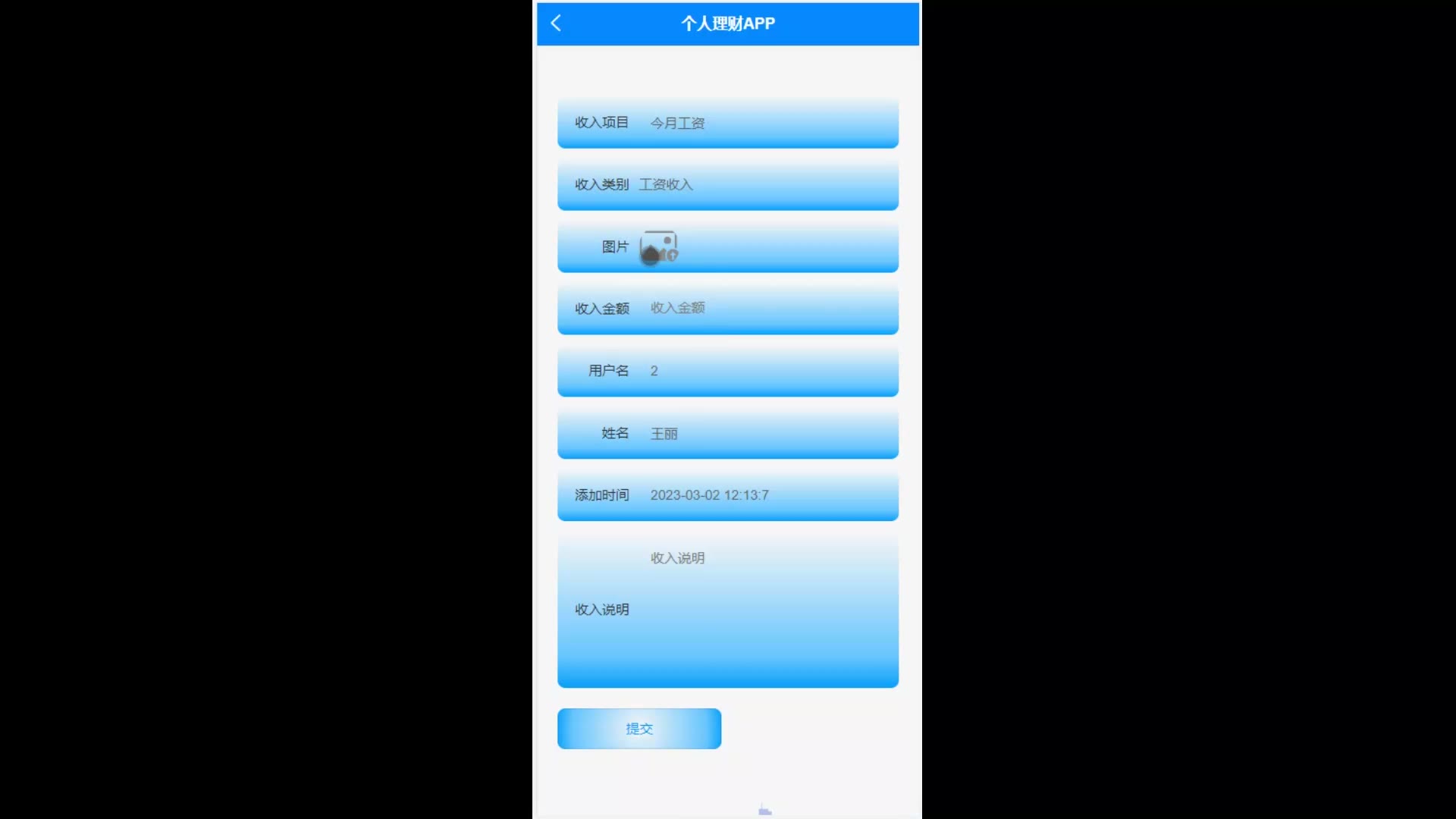The width and height of the screenshot is (1456, 819).
Task: Submit the form with 提交
Action: (639, 729)
